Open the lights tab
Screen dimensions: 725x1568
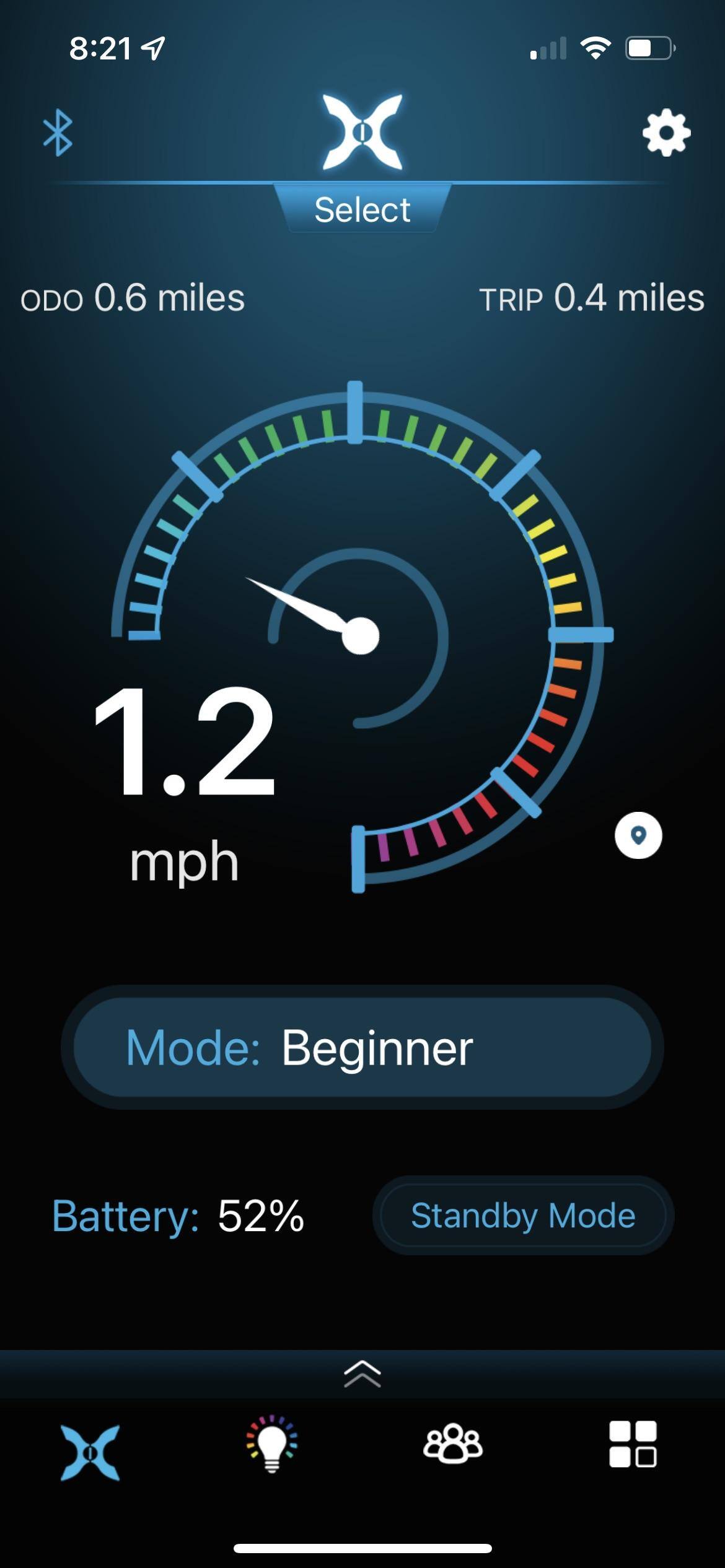(x=271, y=1444)
